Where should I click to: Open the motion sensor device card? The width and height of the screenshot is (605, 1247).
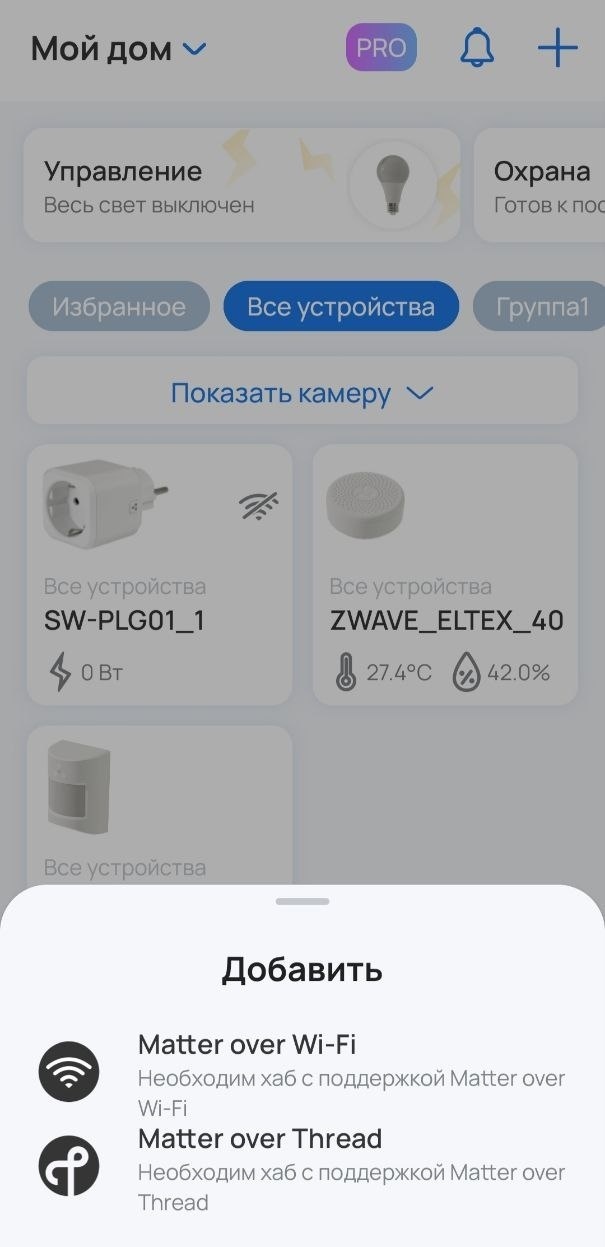pyautogui.click(x=159, y=800)
